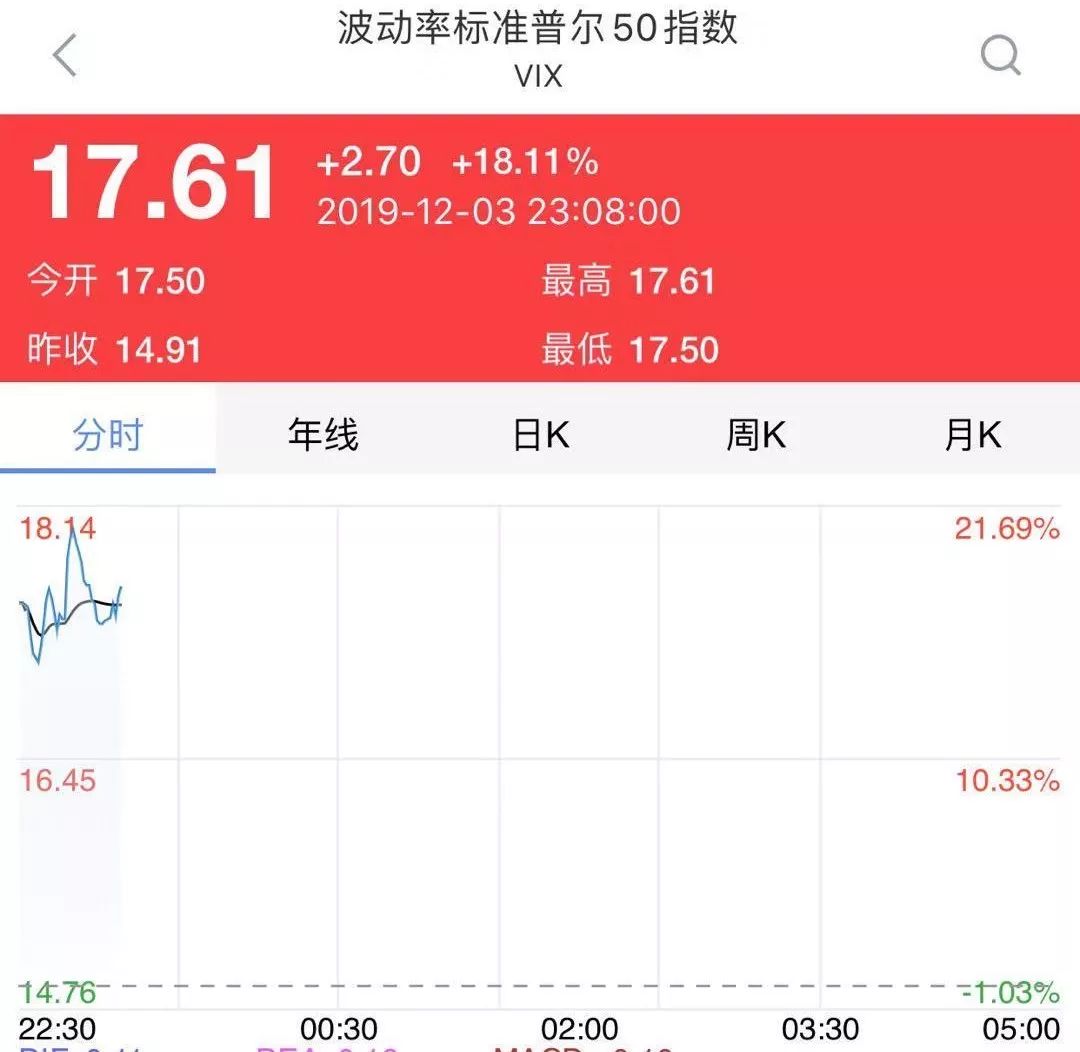1080x1052 pixels.
Task: View the 月K chart tab
Action: [973, 436]
